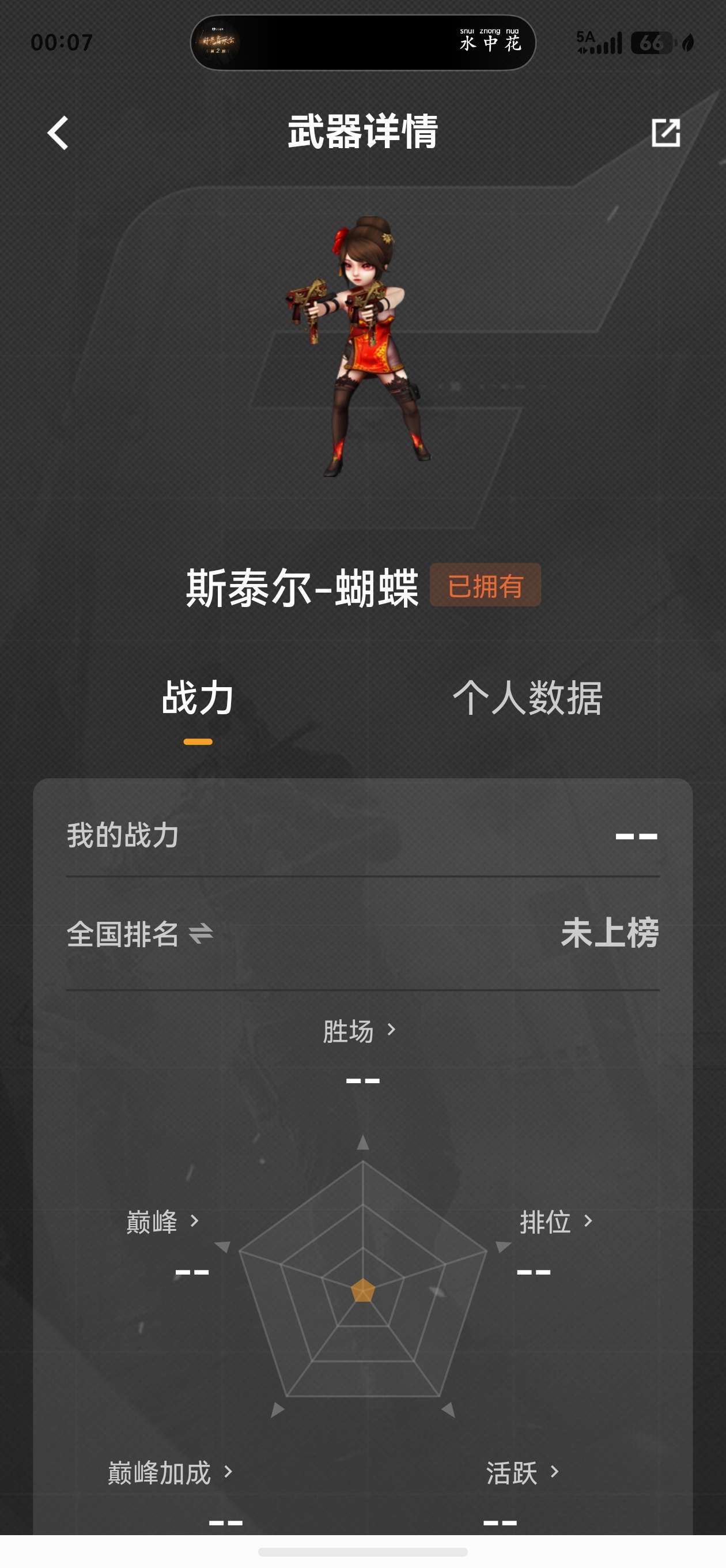Viewport: 726px width, 1568px height.
Task: Switch to the 个人数据 tab
Action: 527,698
